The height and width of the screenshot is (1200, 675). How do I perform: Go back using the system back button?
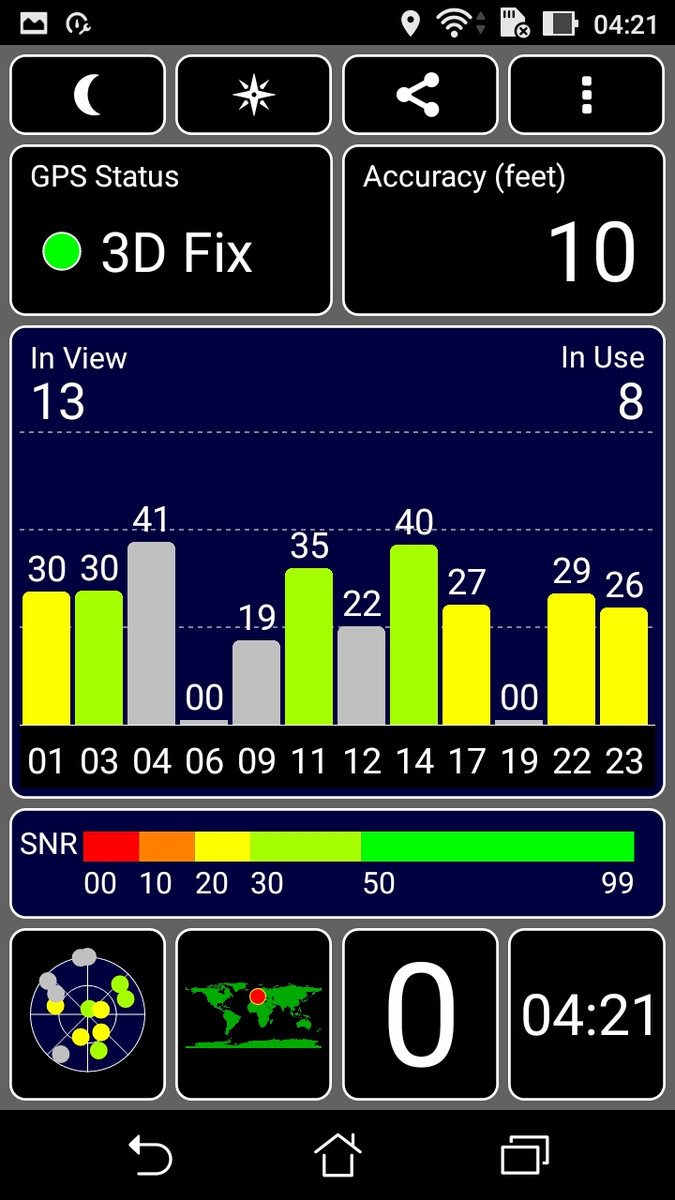(150, 1156)
